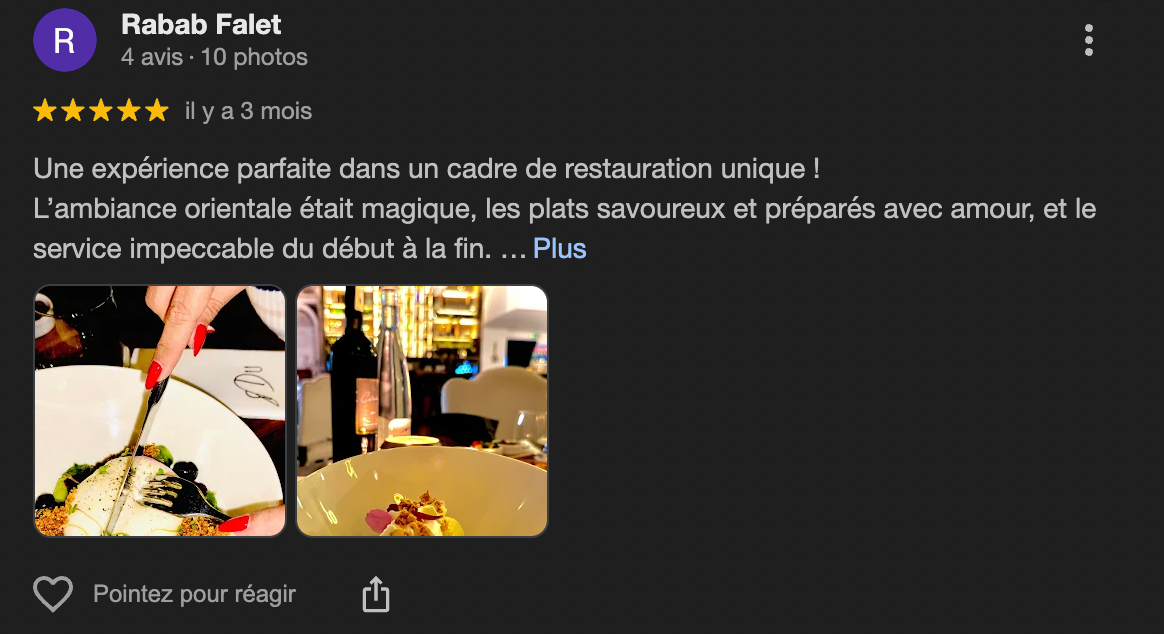Expand the review with the Plus link
This screenshot has width=1164, height=634.
pyautogui.click(x=559, y=248)
